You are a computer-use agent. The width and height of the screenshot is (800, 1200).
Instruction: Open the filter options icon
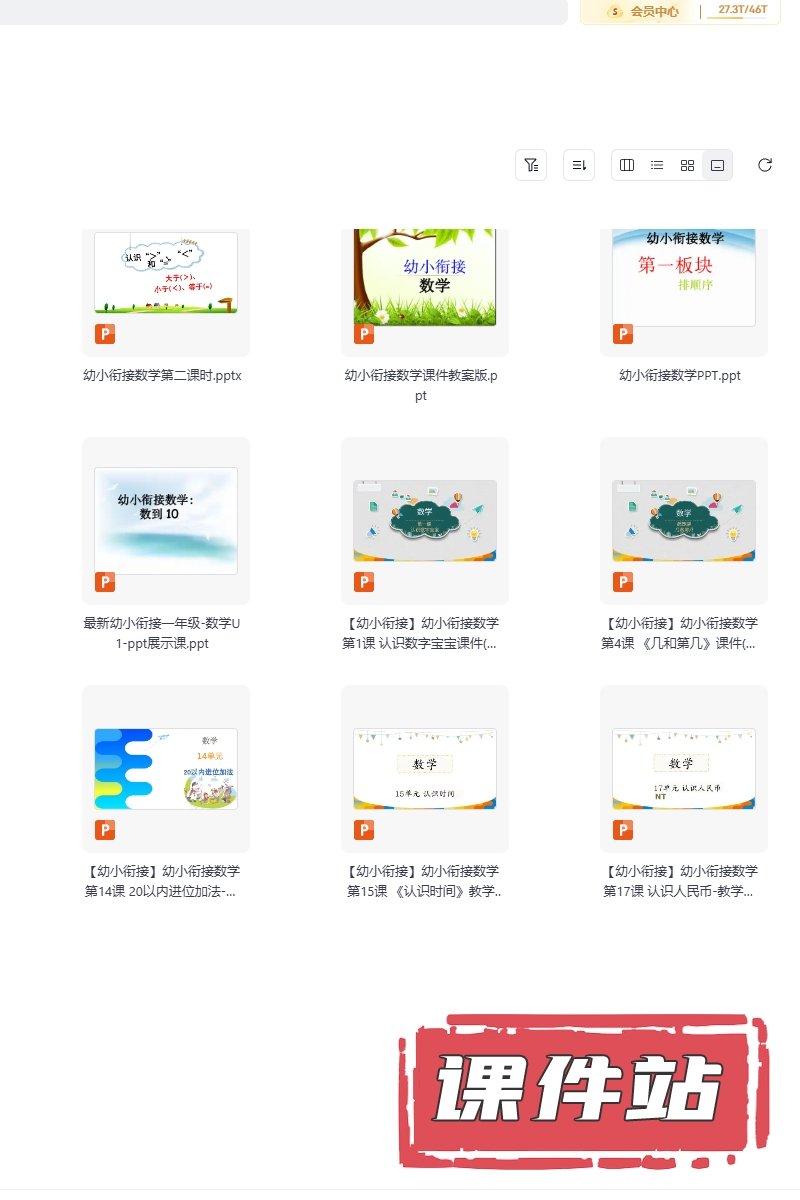(x=531, y=165)
